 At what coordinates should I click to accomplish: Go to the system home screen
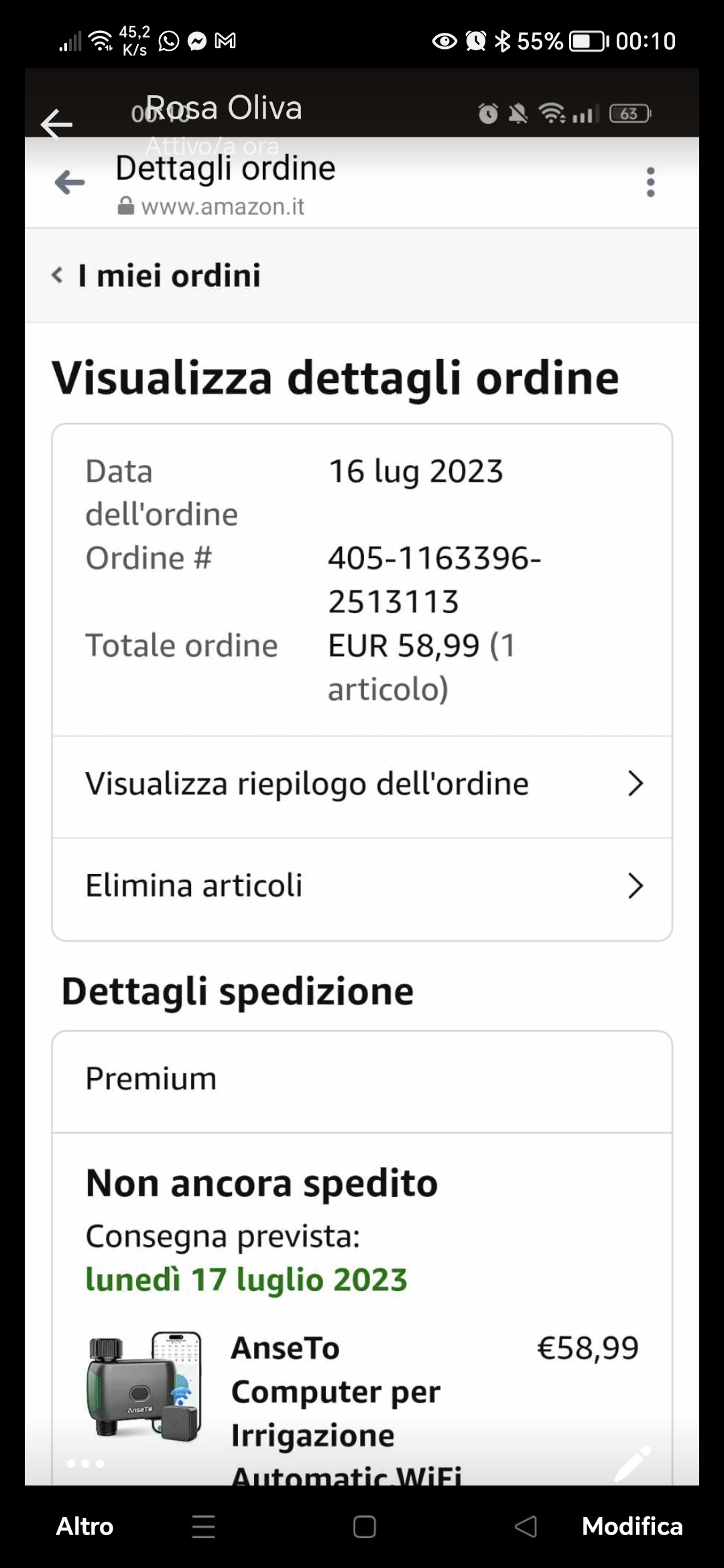point(364,1527)
